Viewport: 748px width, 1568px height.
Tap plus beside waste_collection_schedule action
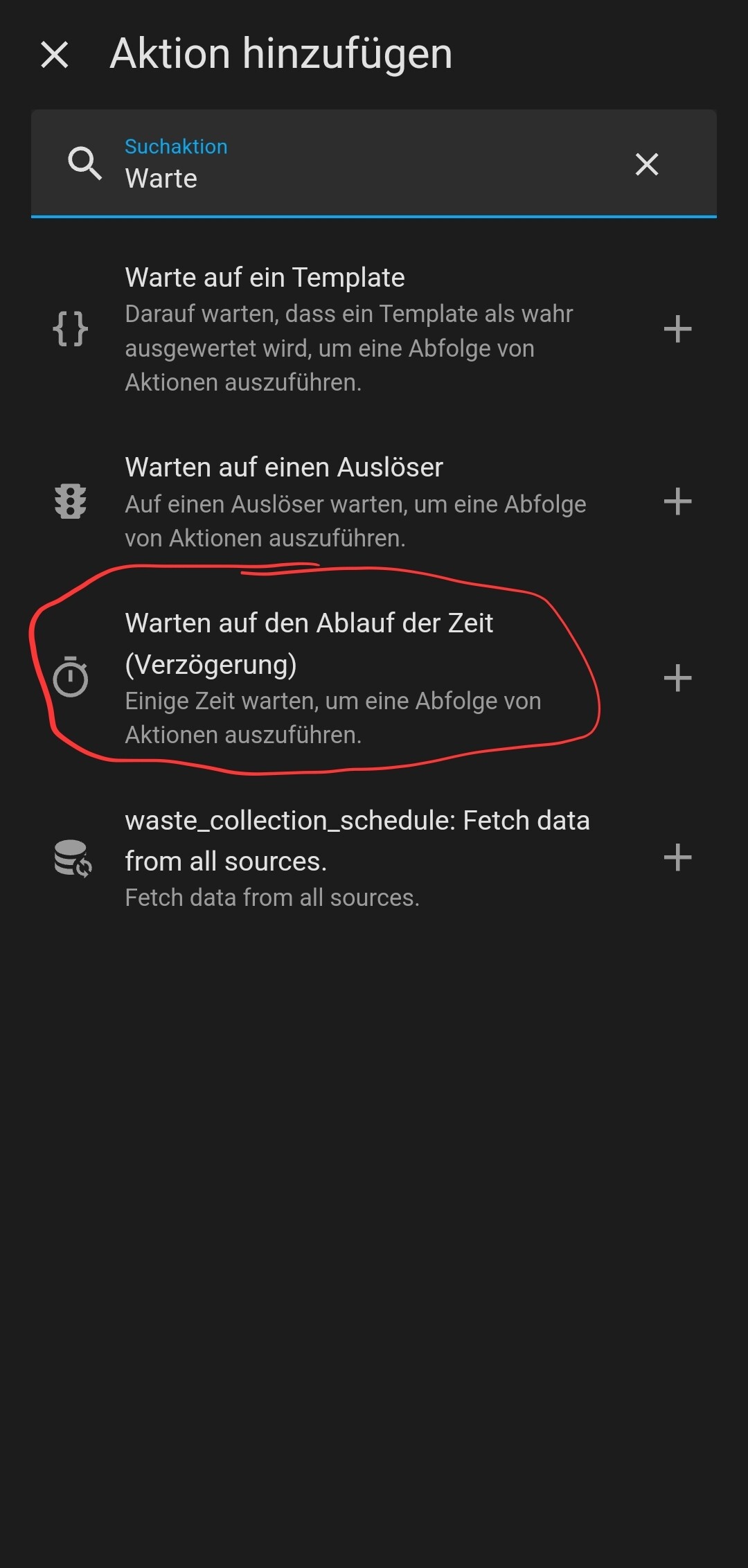point(677,857)
